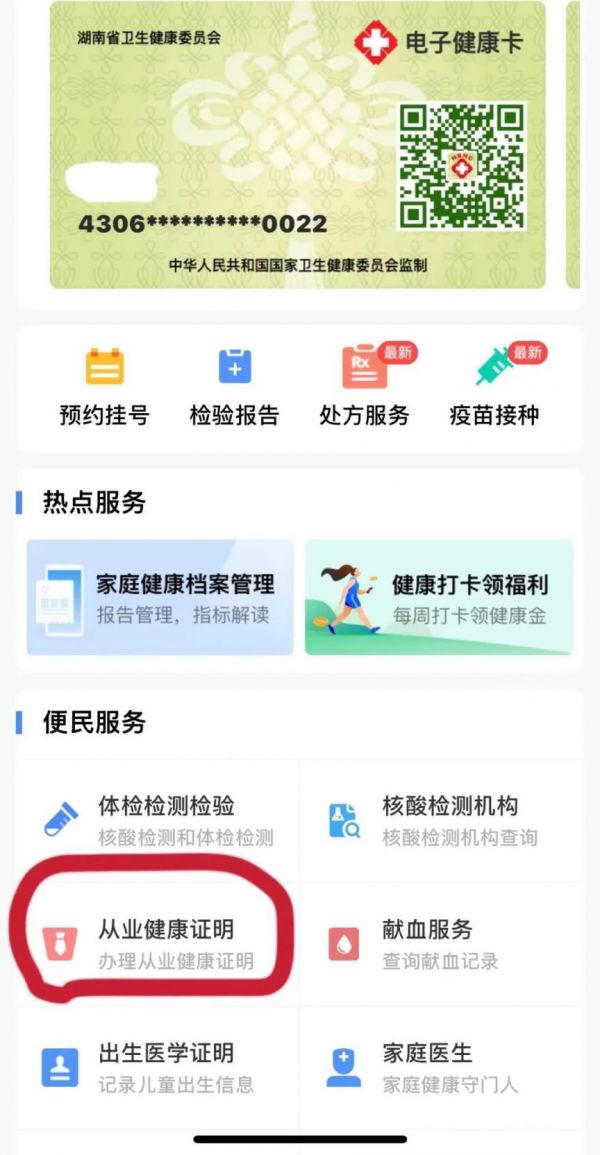Open 献血服务 blood donation records

[x=441, y=944]
